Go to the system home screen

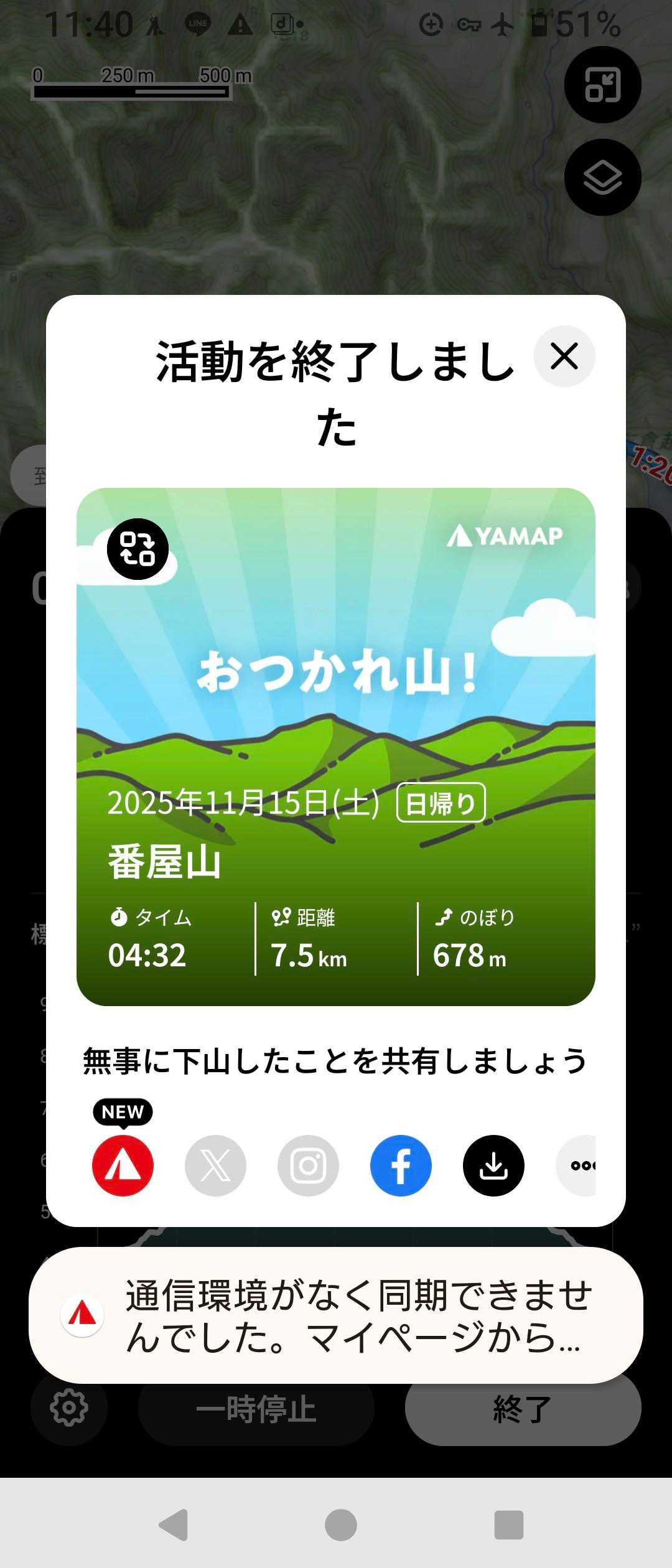341,1524
